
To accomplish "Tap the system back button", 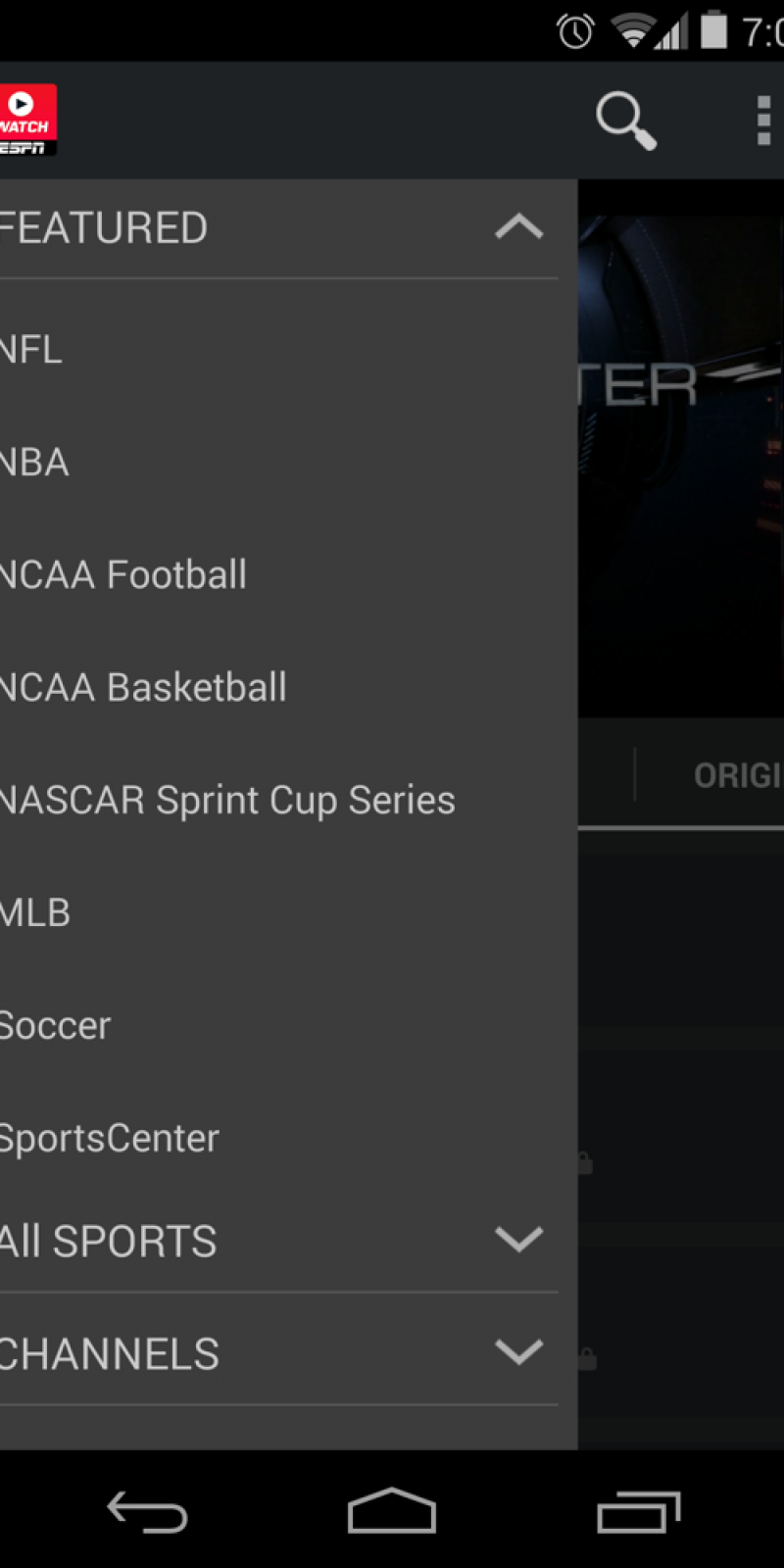I will coord(147,1511).
